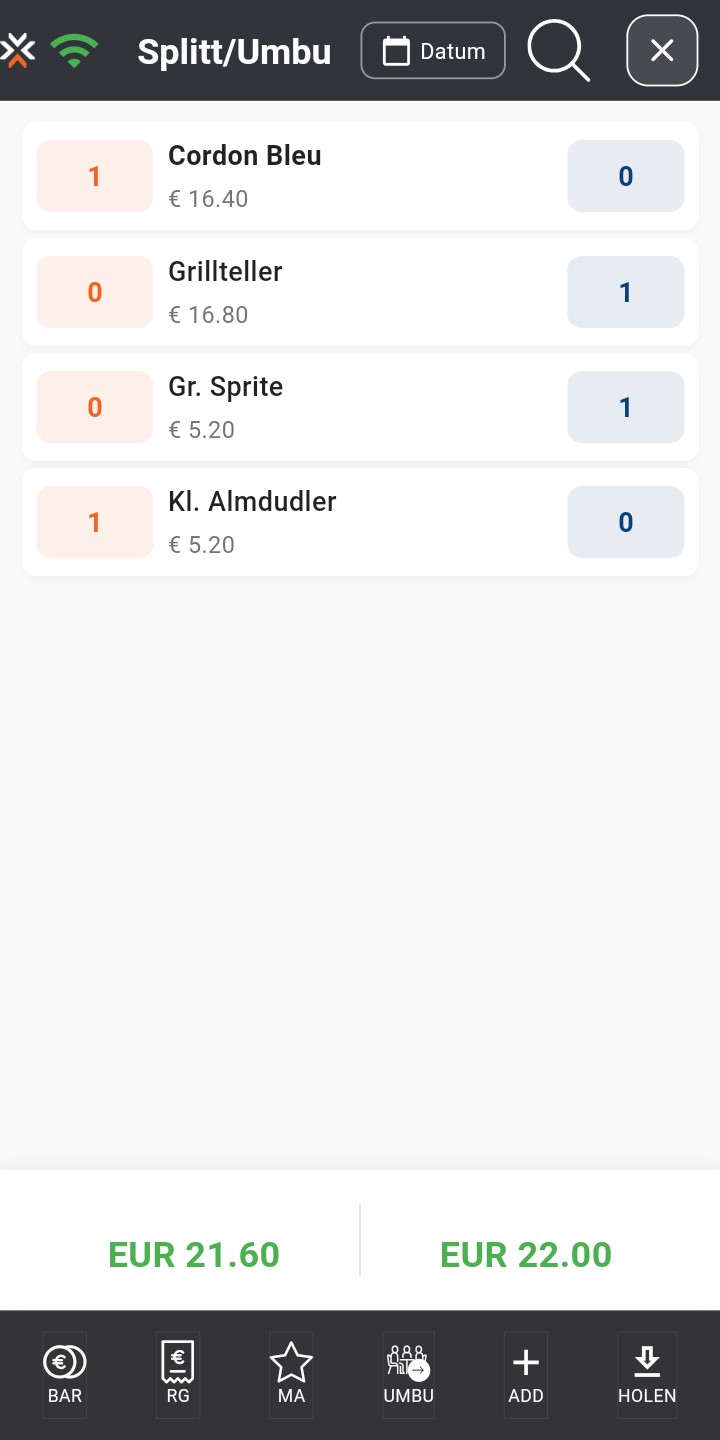720x1440 pixels.
Task: Select the Grillteller item row
Action: point(360,292)
